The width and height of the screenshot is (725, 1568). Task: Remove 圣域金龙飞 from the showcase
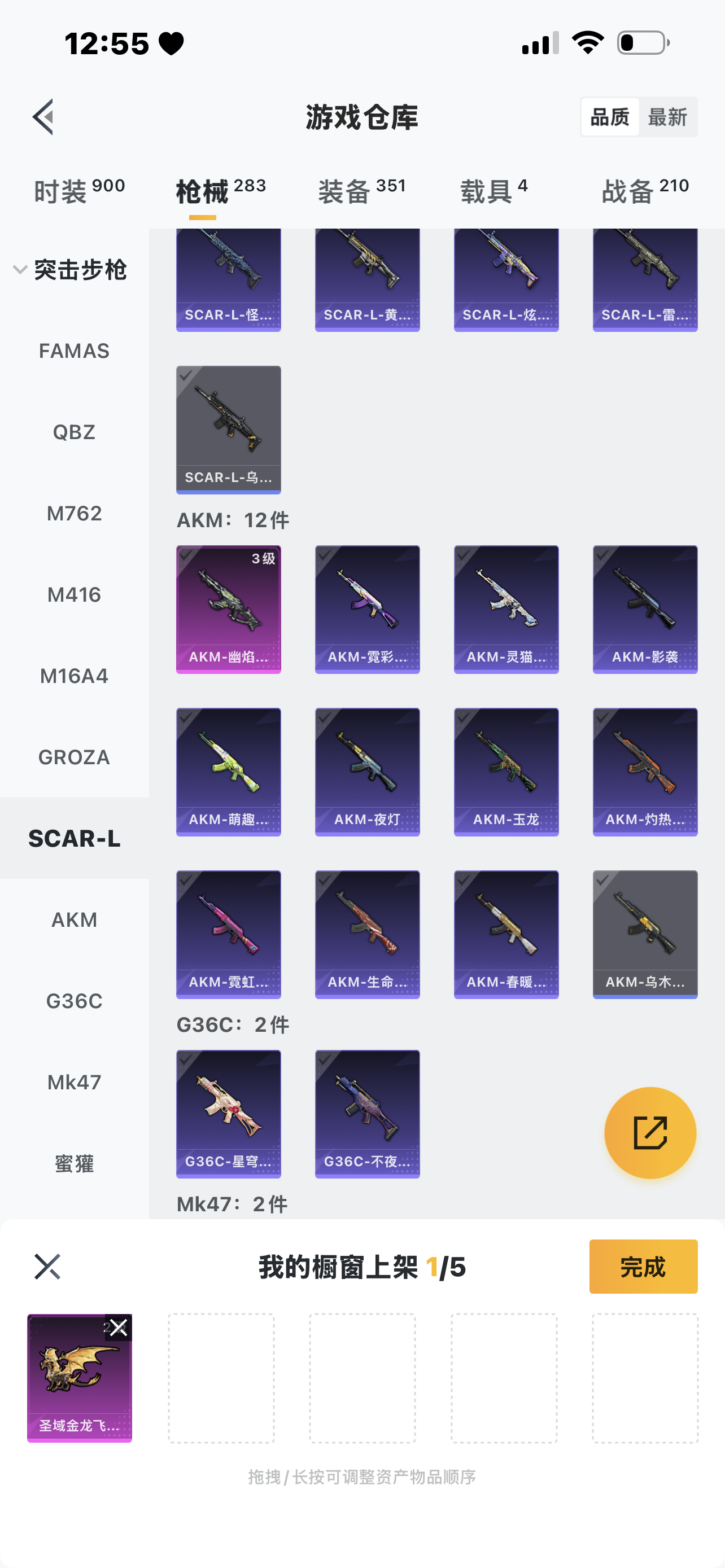(x=118, y=1327)
